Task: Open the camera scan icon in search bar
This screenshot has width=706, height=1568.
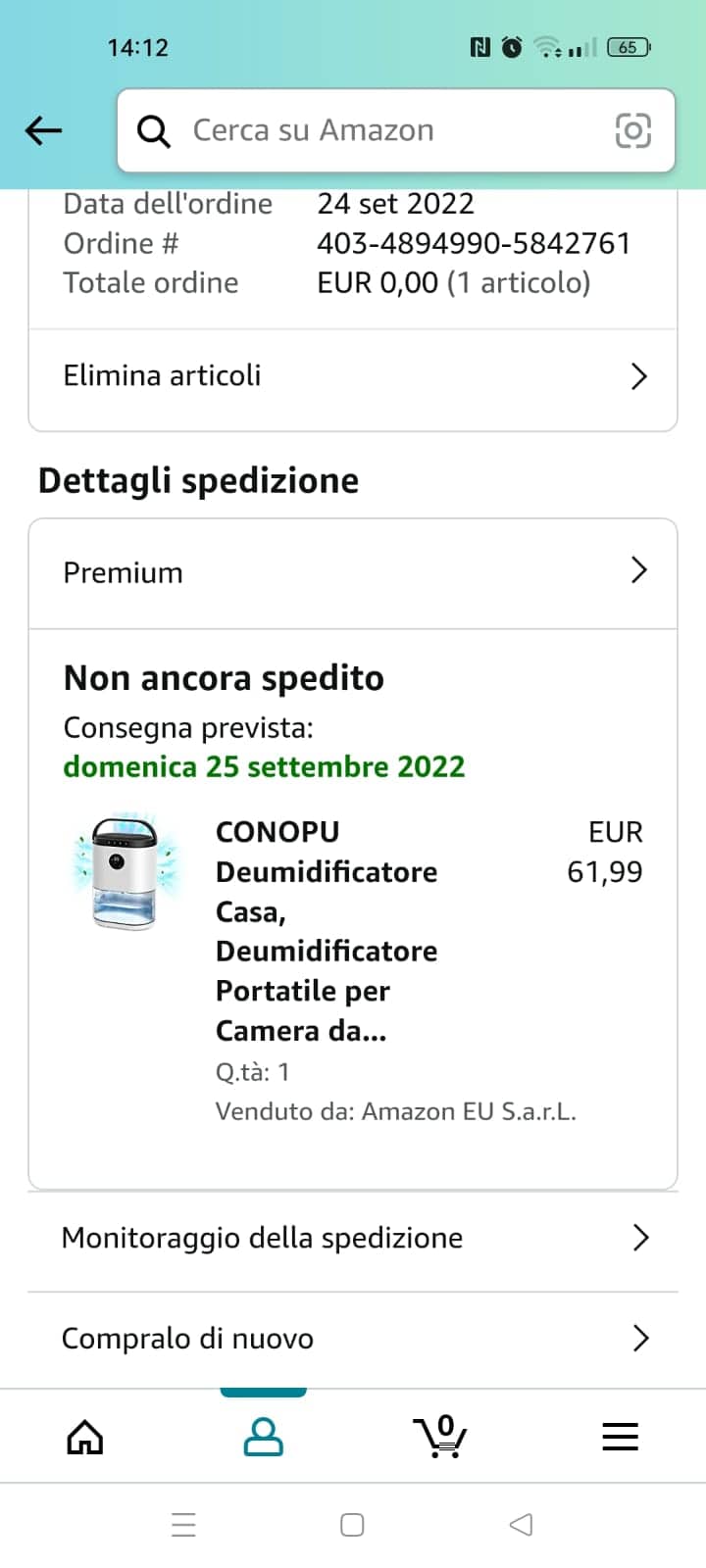Action: (x=632, y=130)
